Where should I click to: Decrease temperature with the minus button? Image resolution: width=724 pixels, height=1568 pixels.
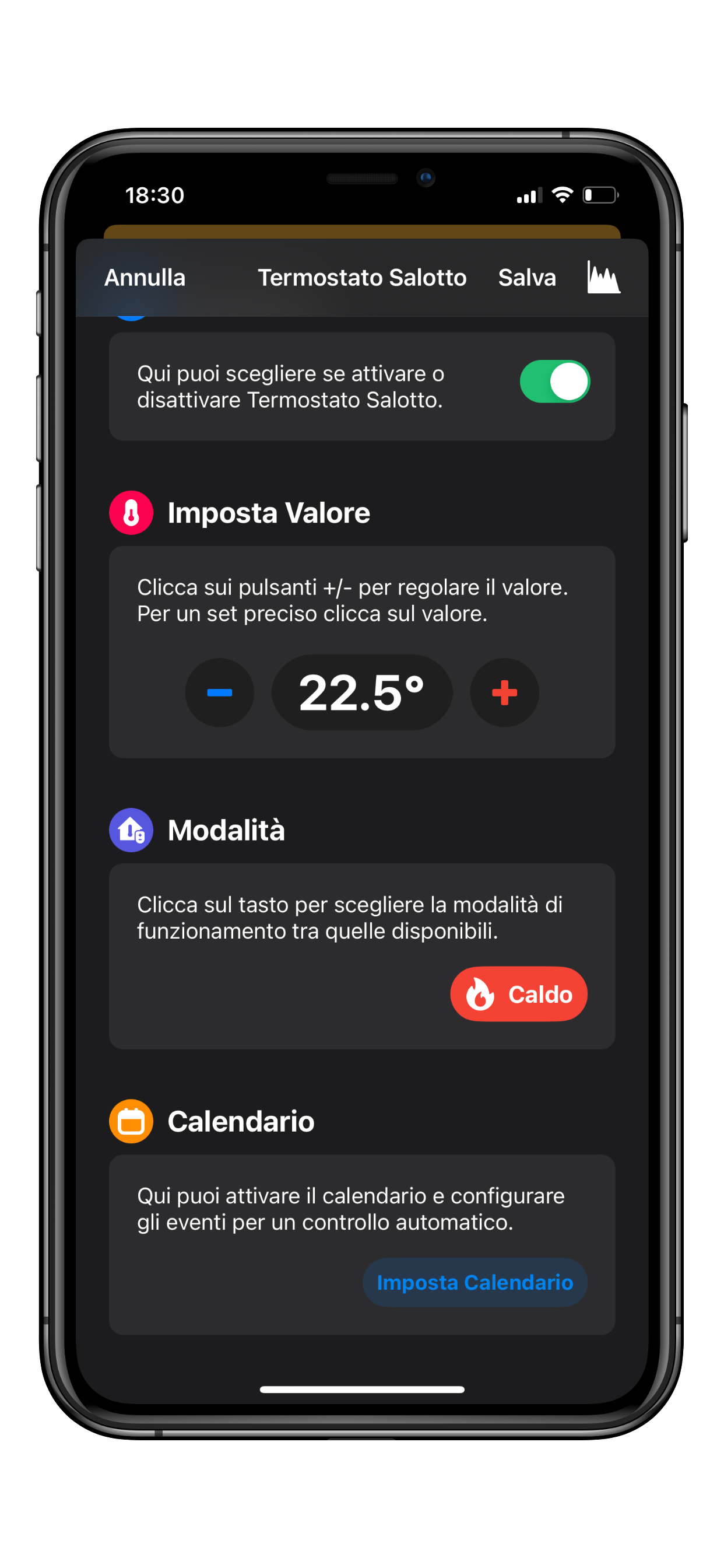point(220,692)
